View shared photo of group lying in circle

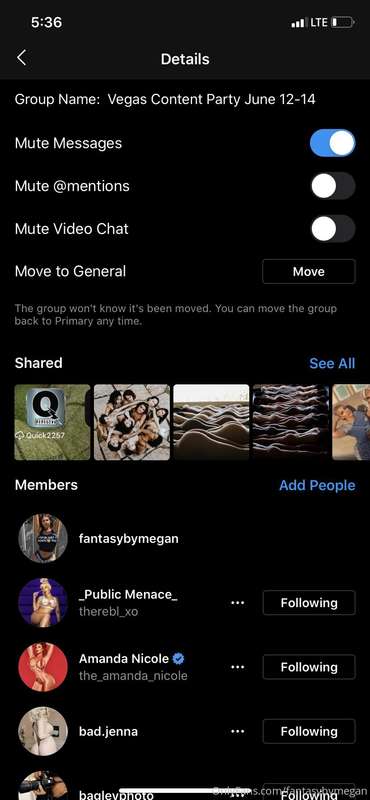(132, 422)
